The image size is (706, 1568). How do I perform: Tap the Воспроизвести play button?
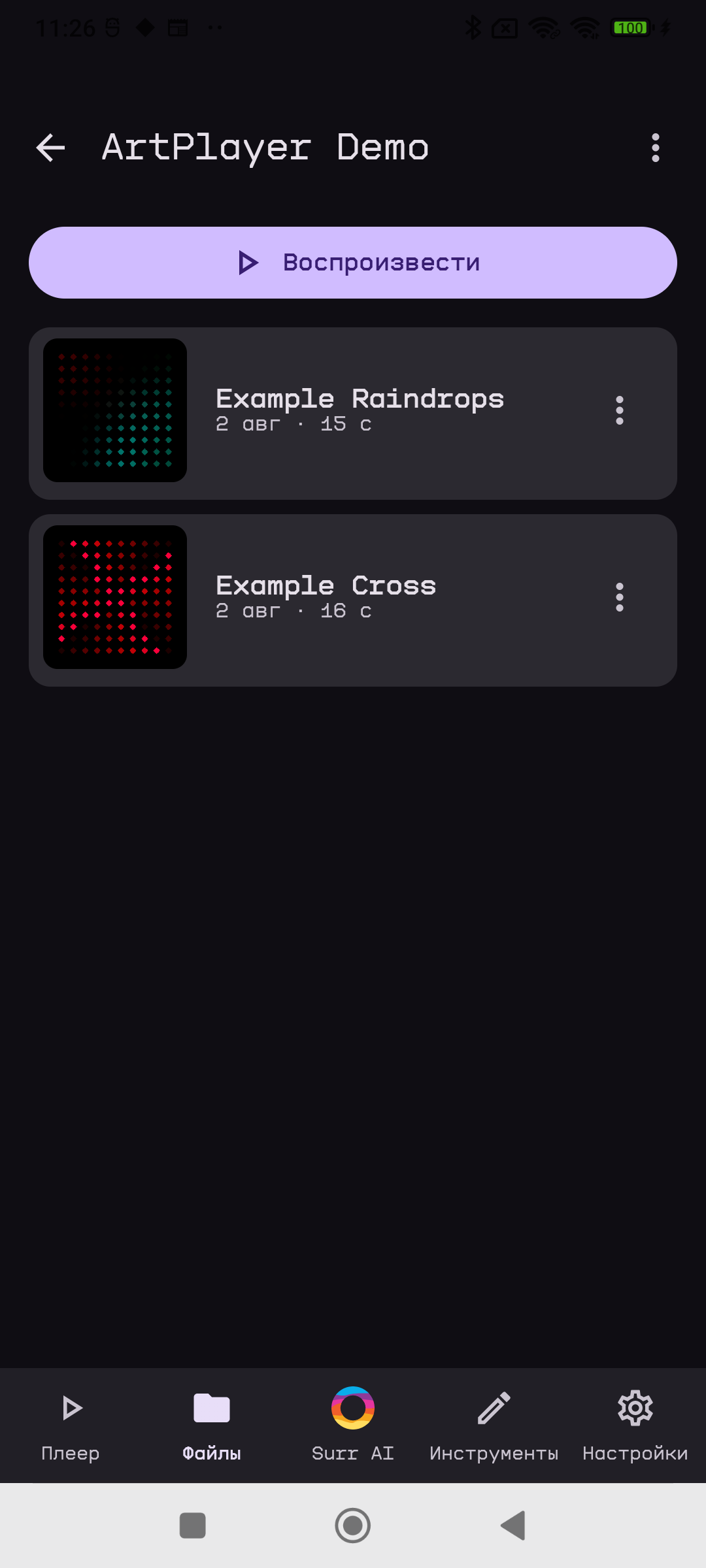tap(353, 263)
